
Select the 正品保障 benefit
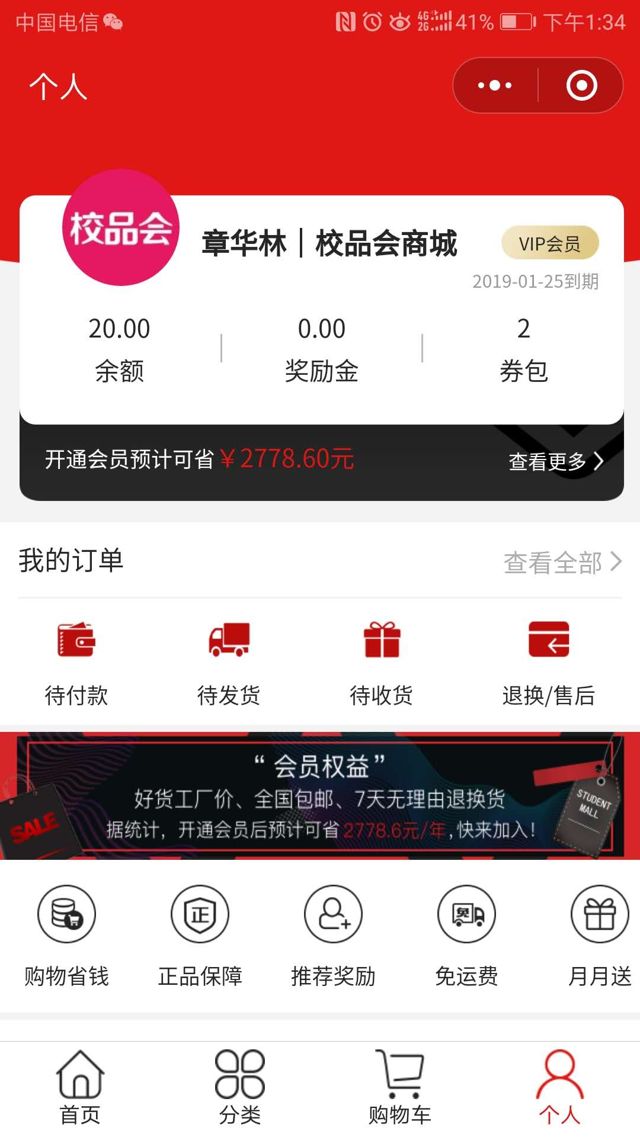200,936
